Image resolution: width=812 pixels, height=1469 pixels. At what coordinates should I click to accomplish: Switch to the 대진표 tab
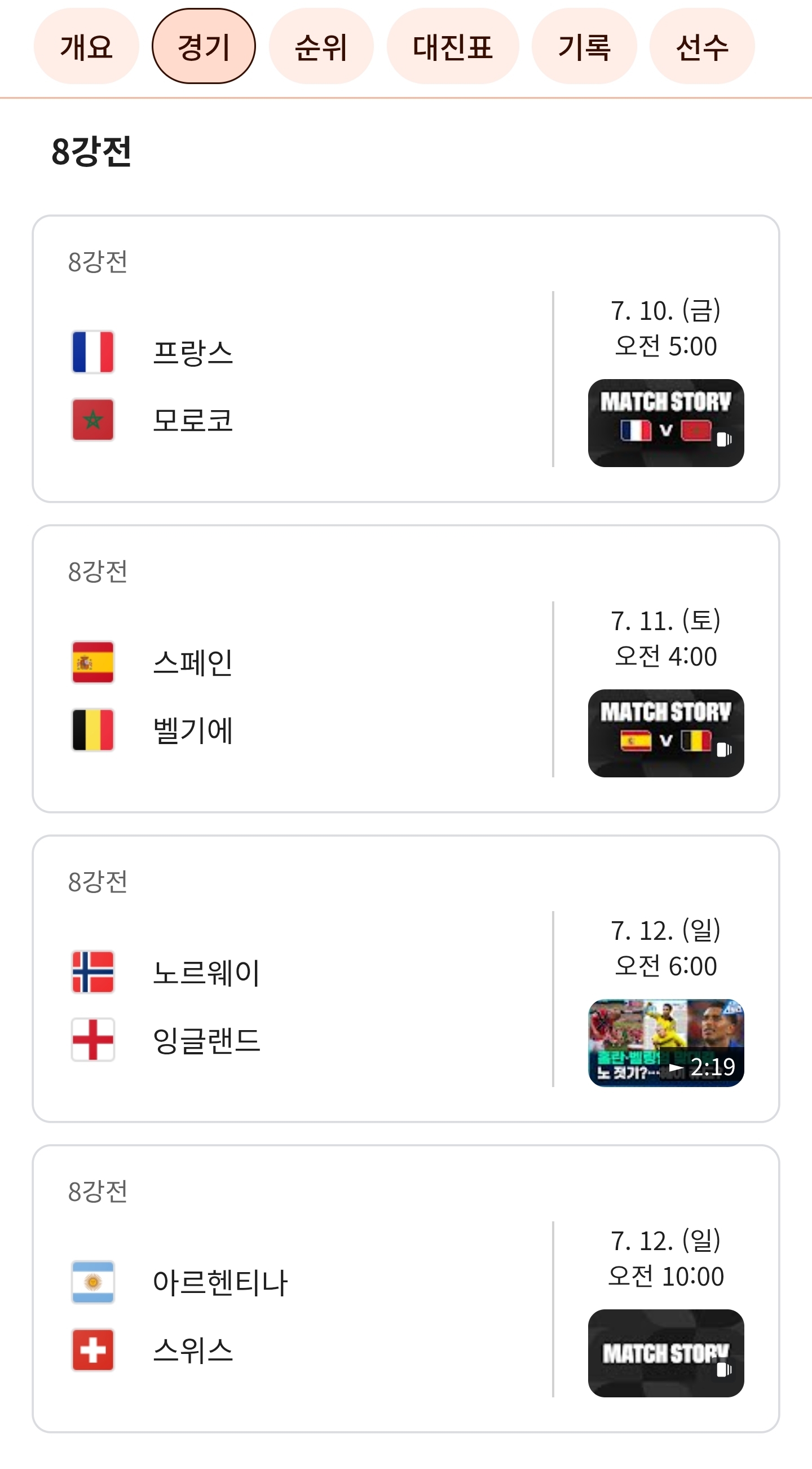tap(452, 46)
